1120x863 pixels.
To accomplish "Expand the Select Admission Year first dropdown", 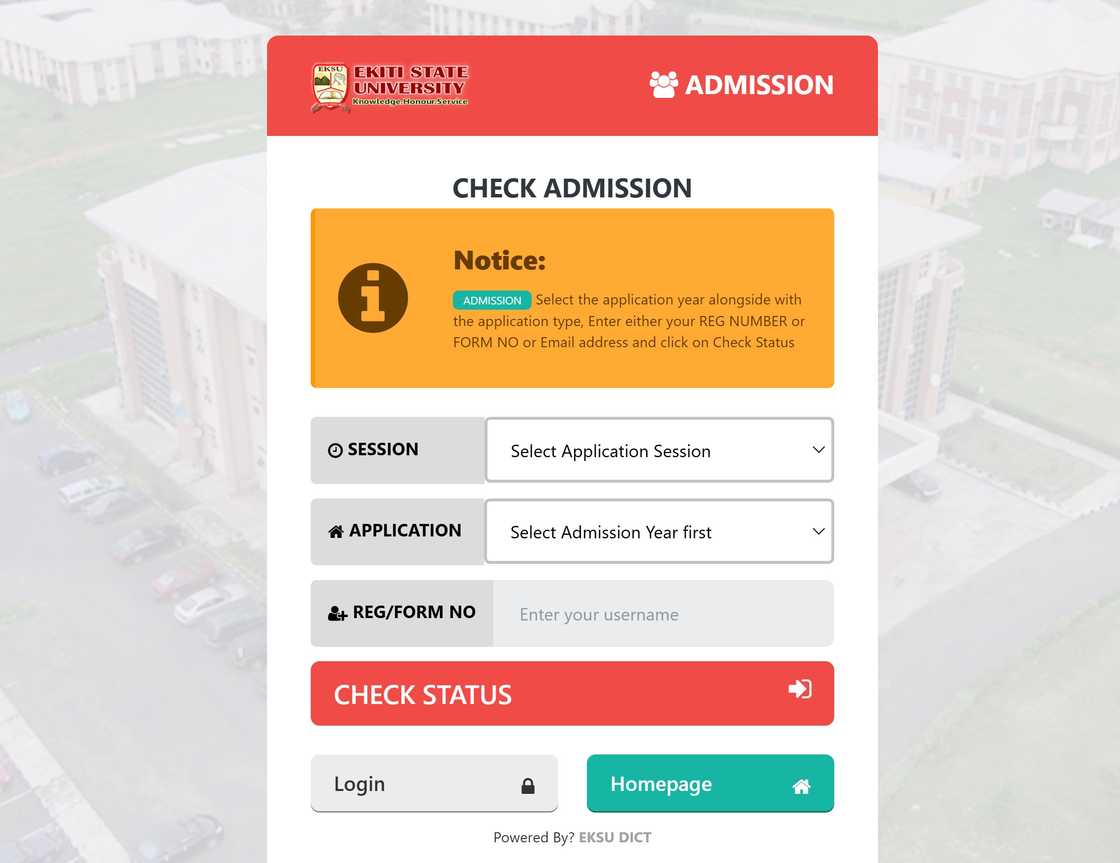I will click(x=659, y=531).
